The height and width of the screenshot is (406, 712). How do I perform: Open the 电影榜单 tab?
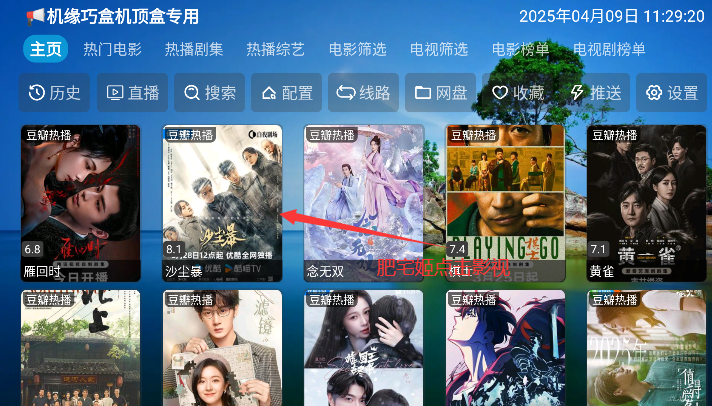520,49
